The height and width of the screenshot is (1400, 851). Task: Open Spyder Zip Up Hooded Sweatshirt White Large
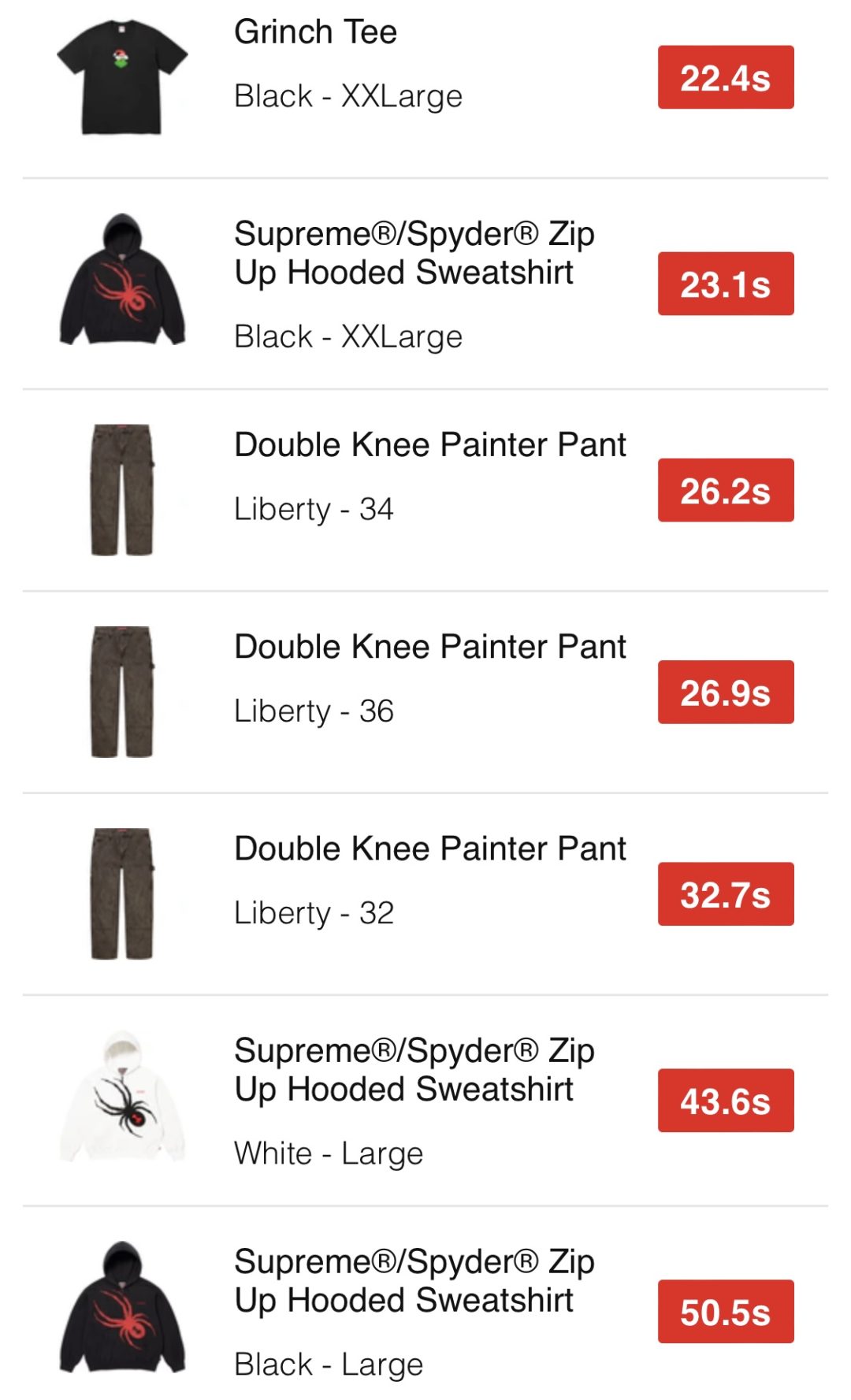pos(414,1070)
